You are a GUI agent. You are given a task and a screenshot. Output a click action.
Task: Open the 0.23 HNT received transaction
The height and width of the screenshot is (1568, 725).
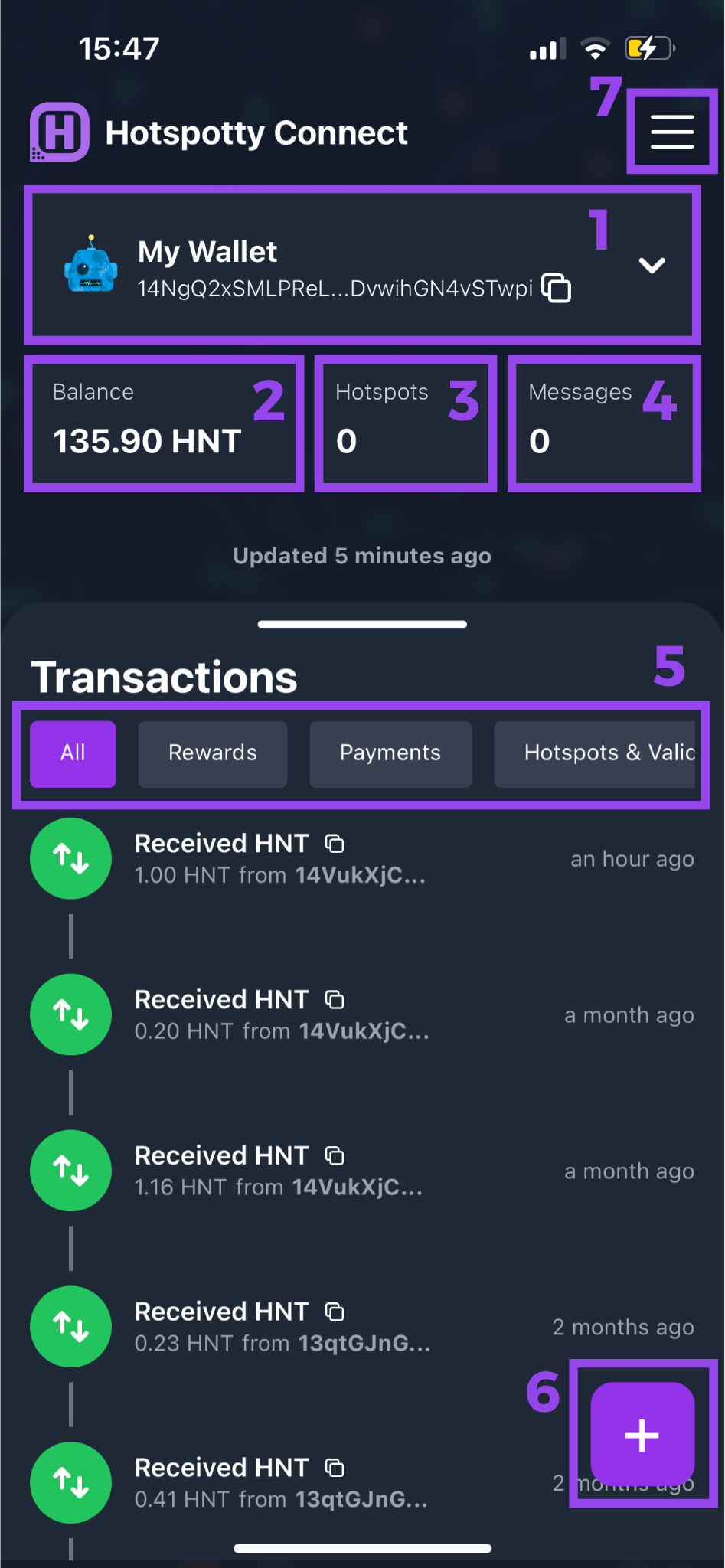click(362, 1328)
